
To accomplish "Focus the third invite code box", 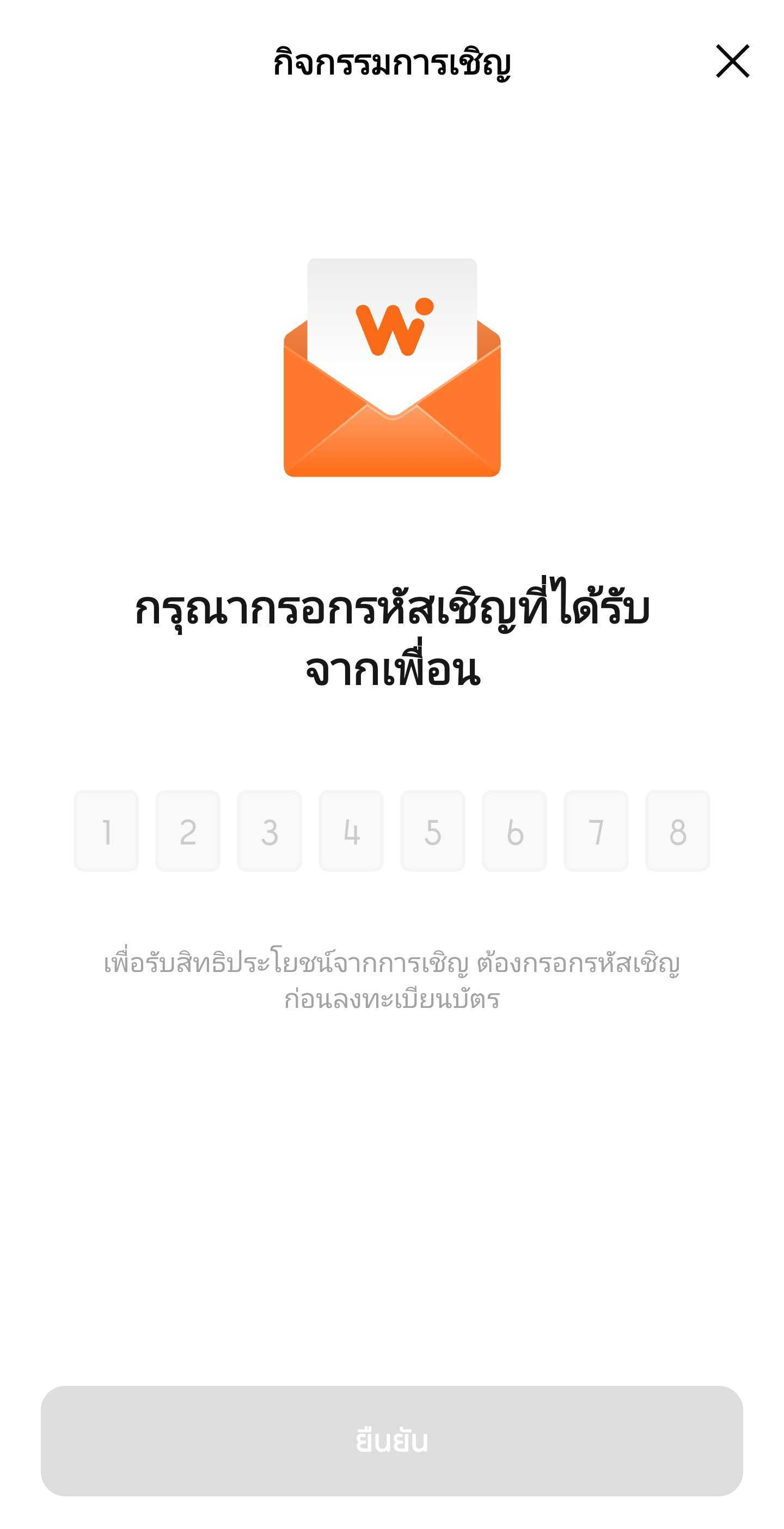I will (269, 830).
